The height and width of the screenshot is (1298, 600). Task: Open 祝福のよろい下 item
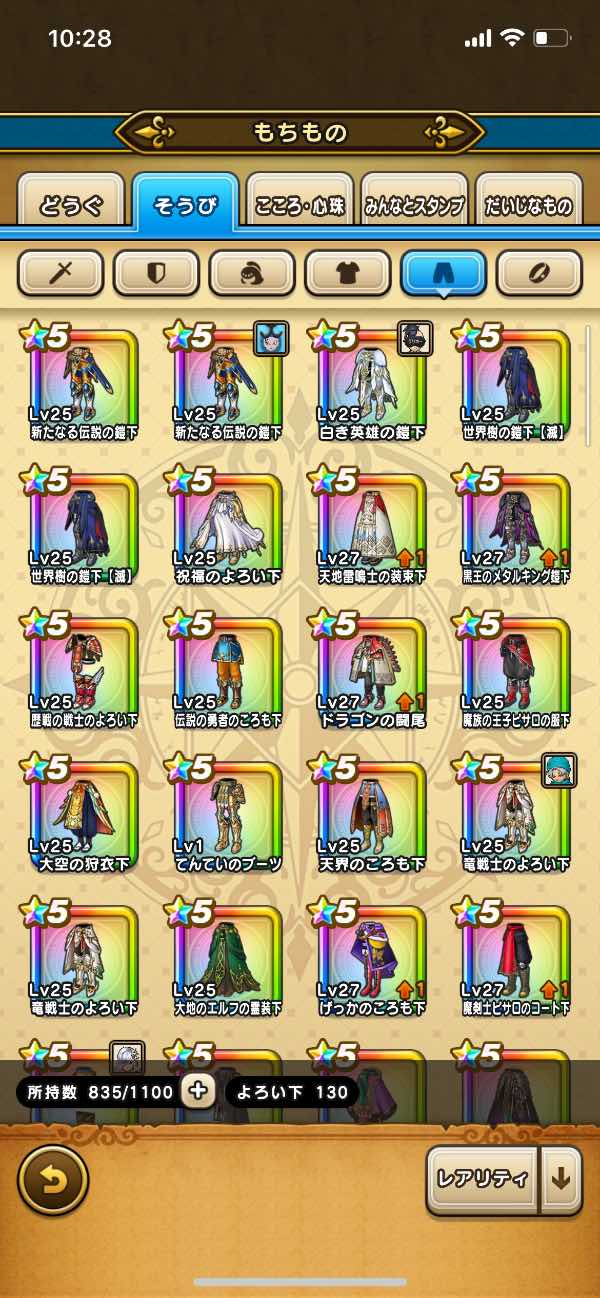(227, 530)
